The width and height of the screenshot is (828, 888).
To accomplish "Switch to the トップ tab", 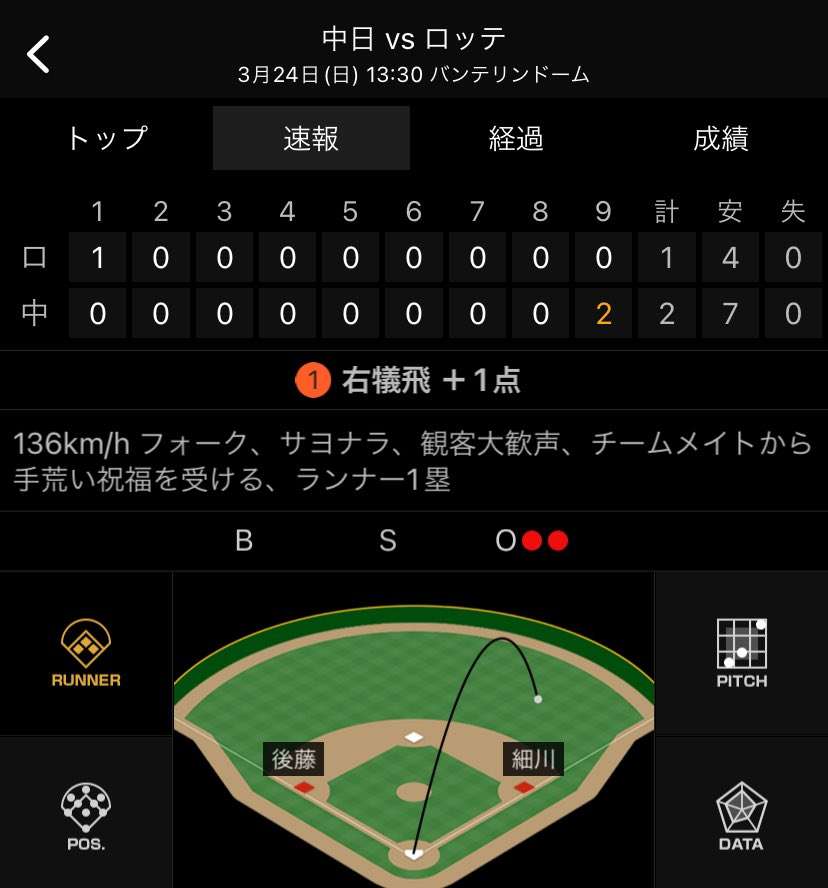I will (x=107, y=138).
